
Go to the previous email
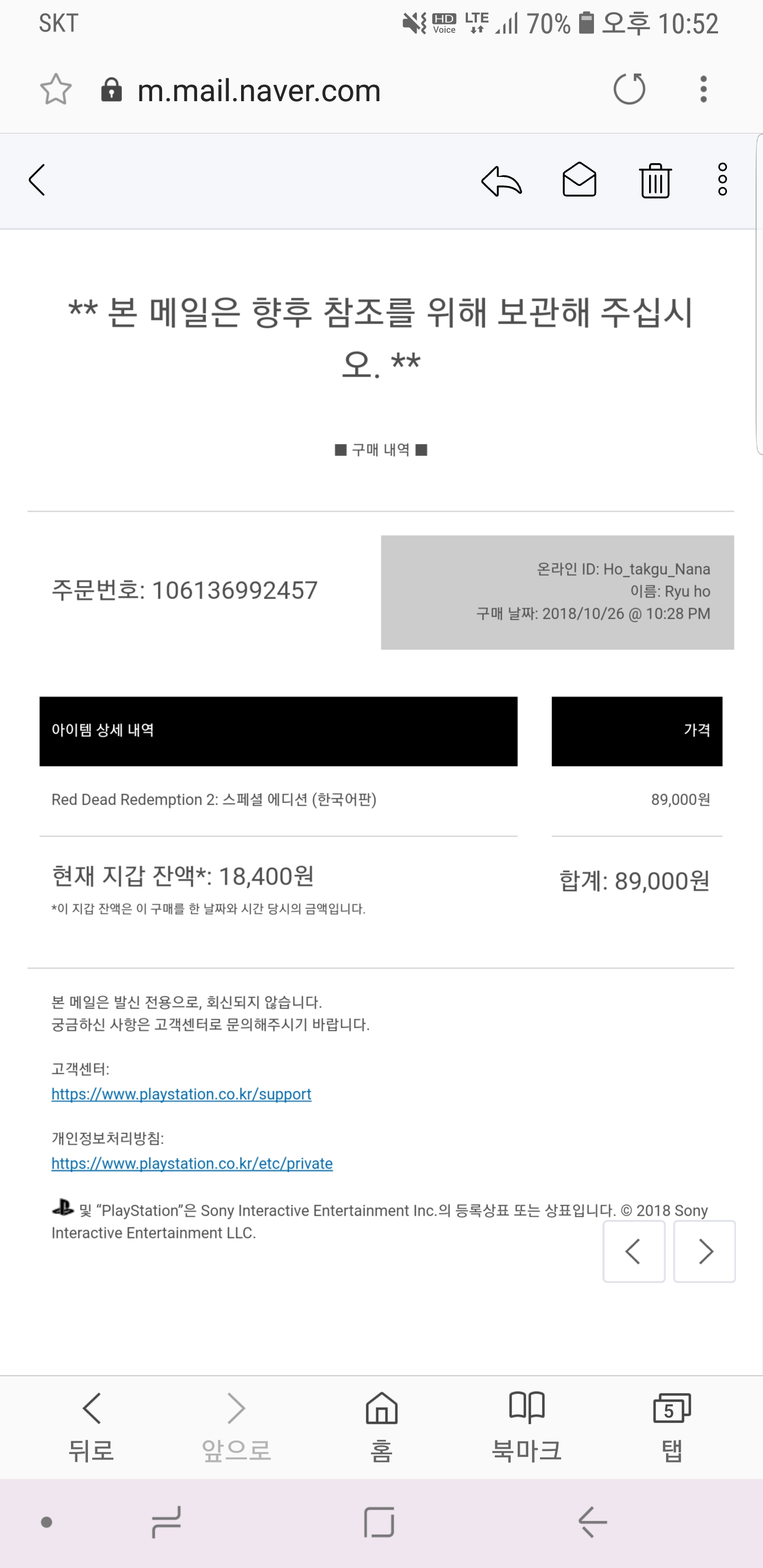coord(633,1251)
